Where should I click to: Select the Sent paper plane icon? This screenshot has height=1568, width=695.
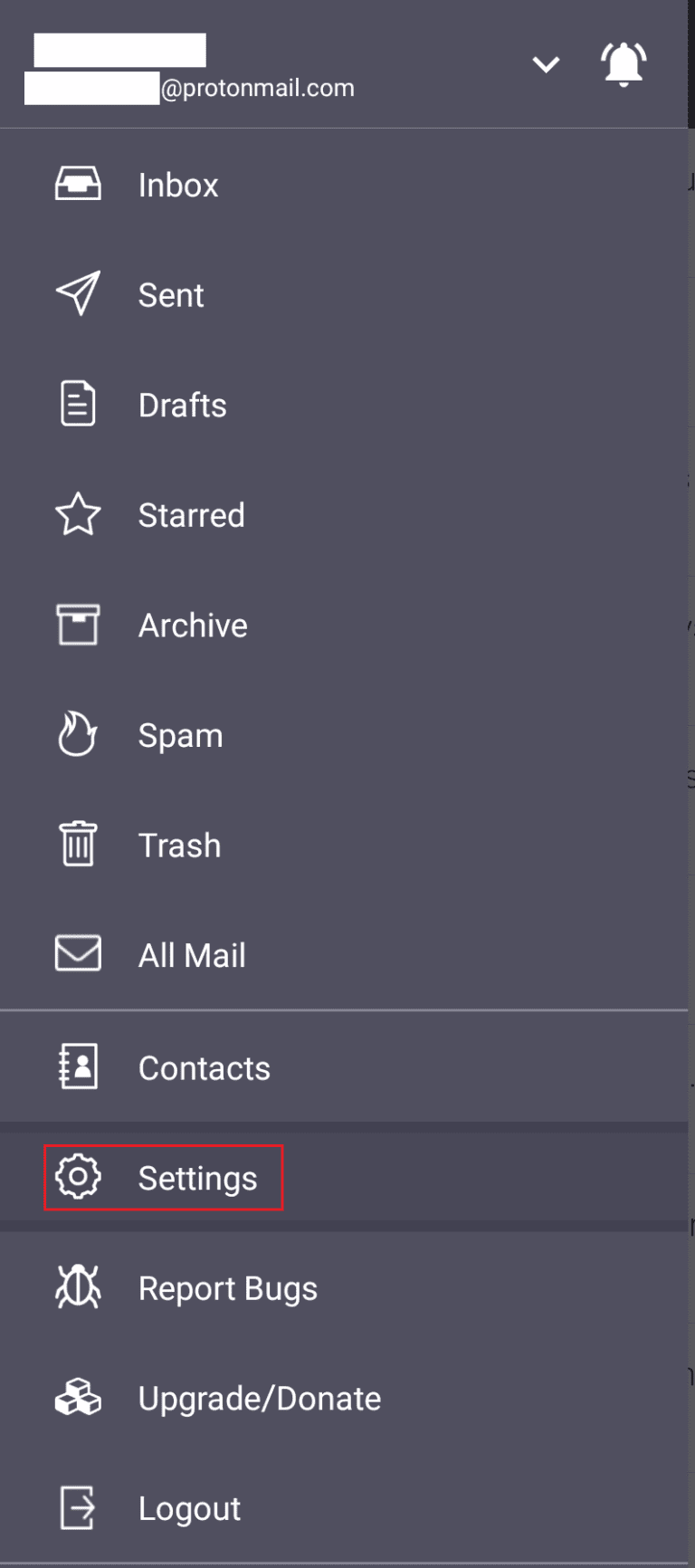pyautogui.click(x=78, y=294)
